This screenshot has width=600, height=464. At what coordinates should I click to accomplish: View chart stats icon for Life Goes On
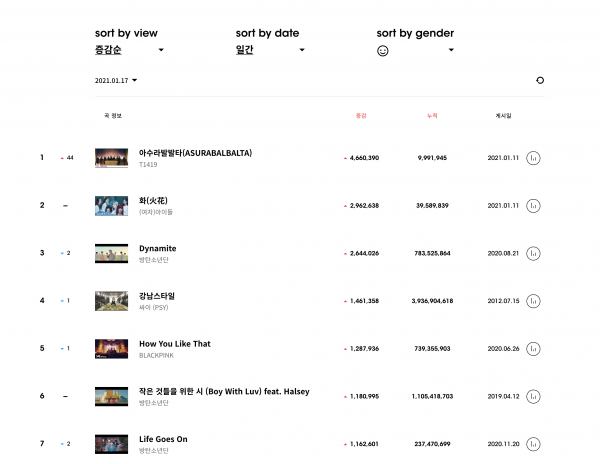[x=534, y=443]
